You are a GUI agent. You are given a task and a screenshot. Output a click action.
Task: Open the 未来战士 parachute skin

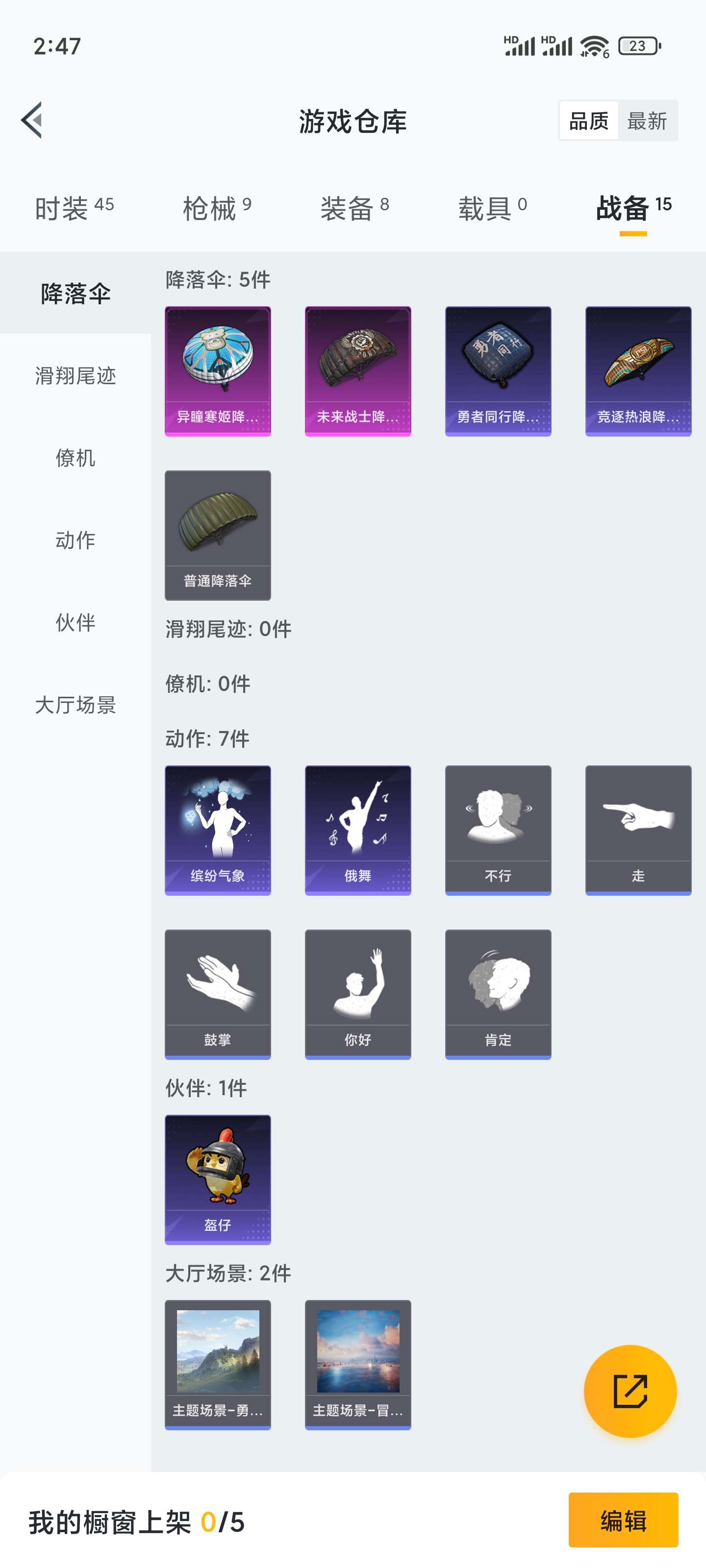[357, 370]
